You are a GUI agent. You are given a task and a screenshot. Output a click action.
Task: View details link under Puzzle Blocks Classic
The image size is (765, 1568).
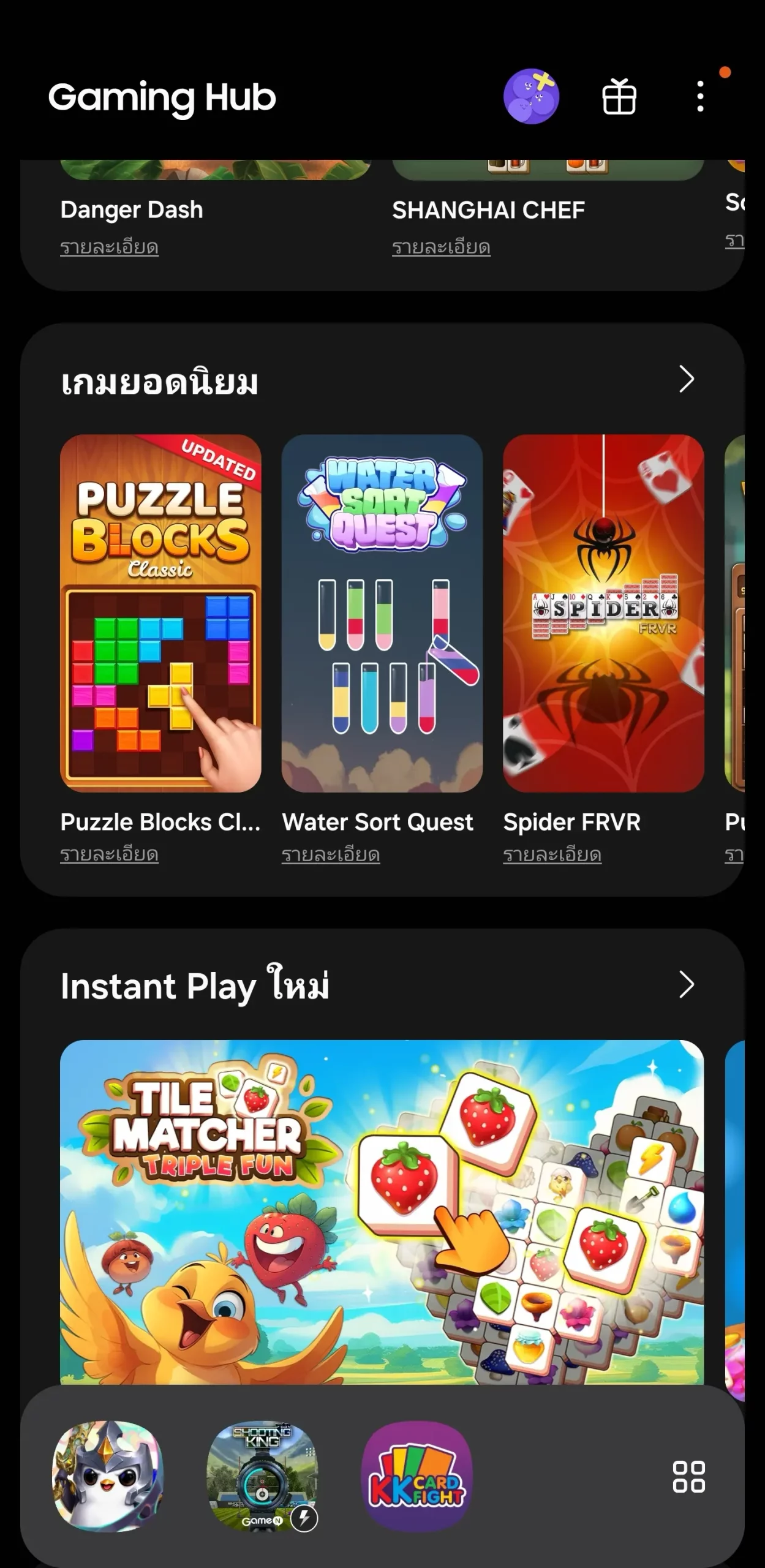pyautogui.click(x=109, y=854)
